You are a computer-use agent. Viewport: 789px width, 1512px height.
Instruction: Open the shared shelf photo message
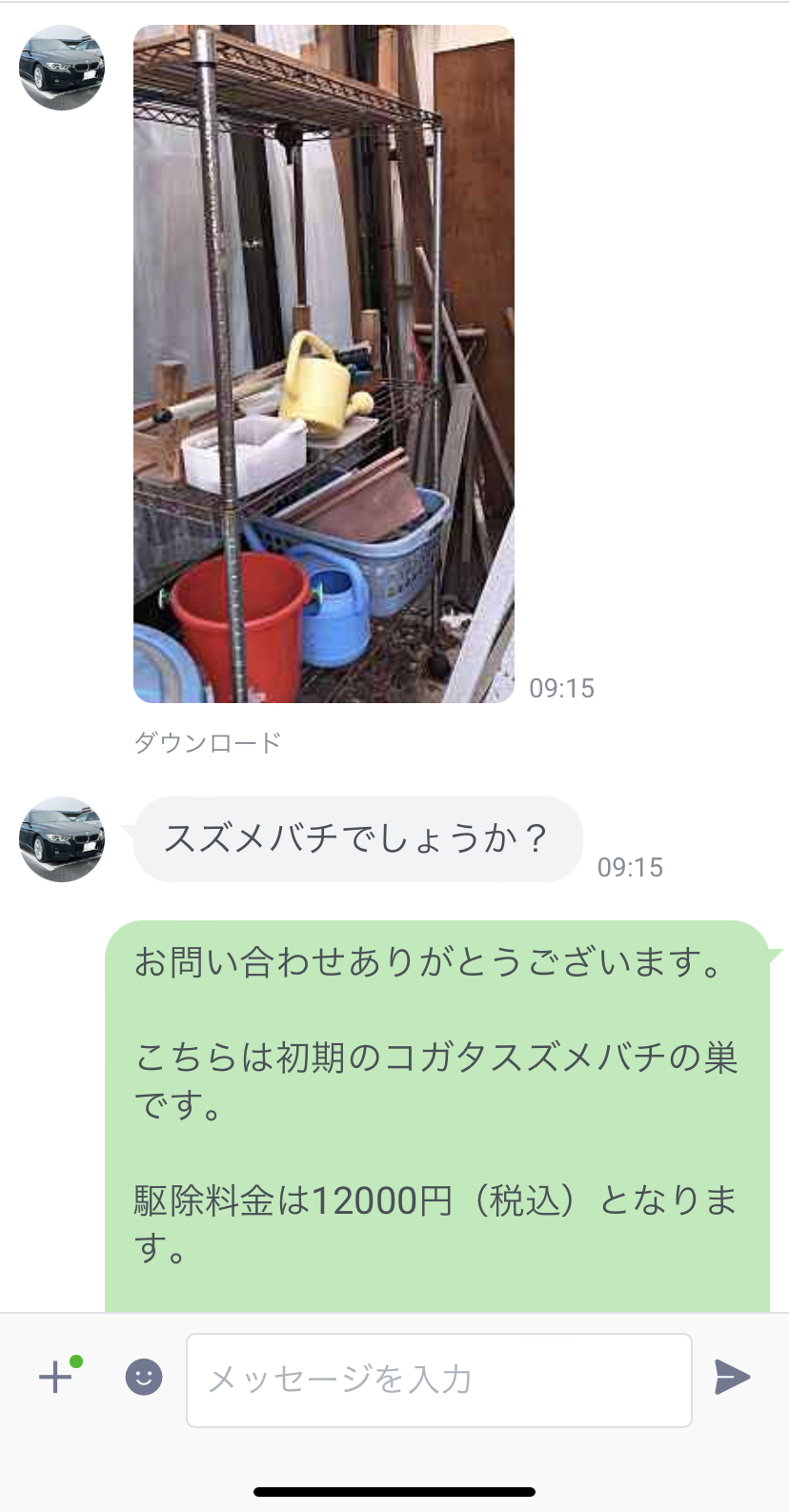click(324, 364)
